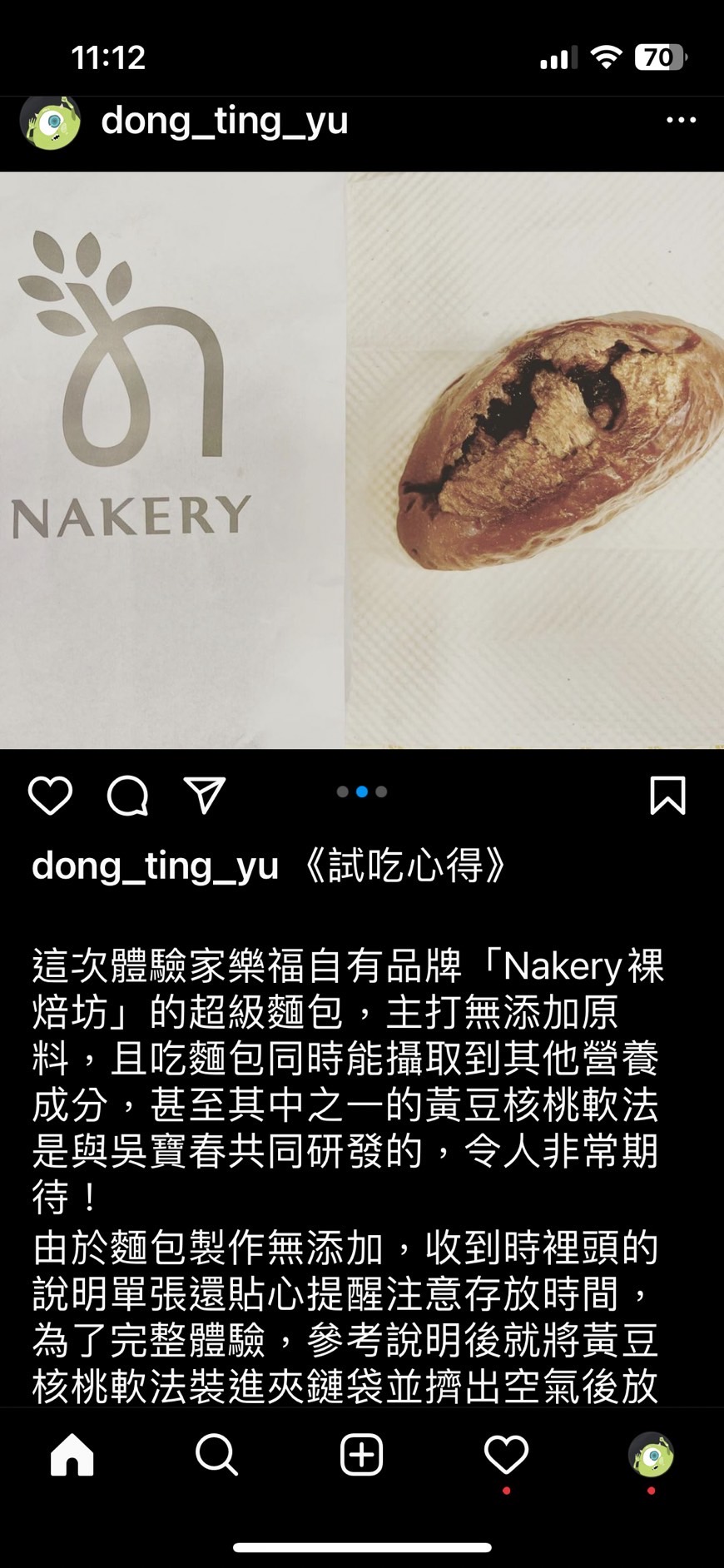This screenshot has height=1568, width=724.
Task: Like the Nakery bread post
Action: (51, 795)
